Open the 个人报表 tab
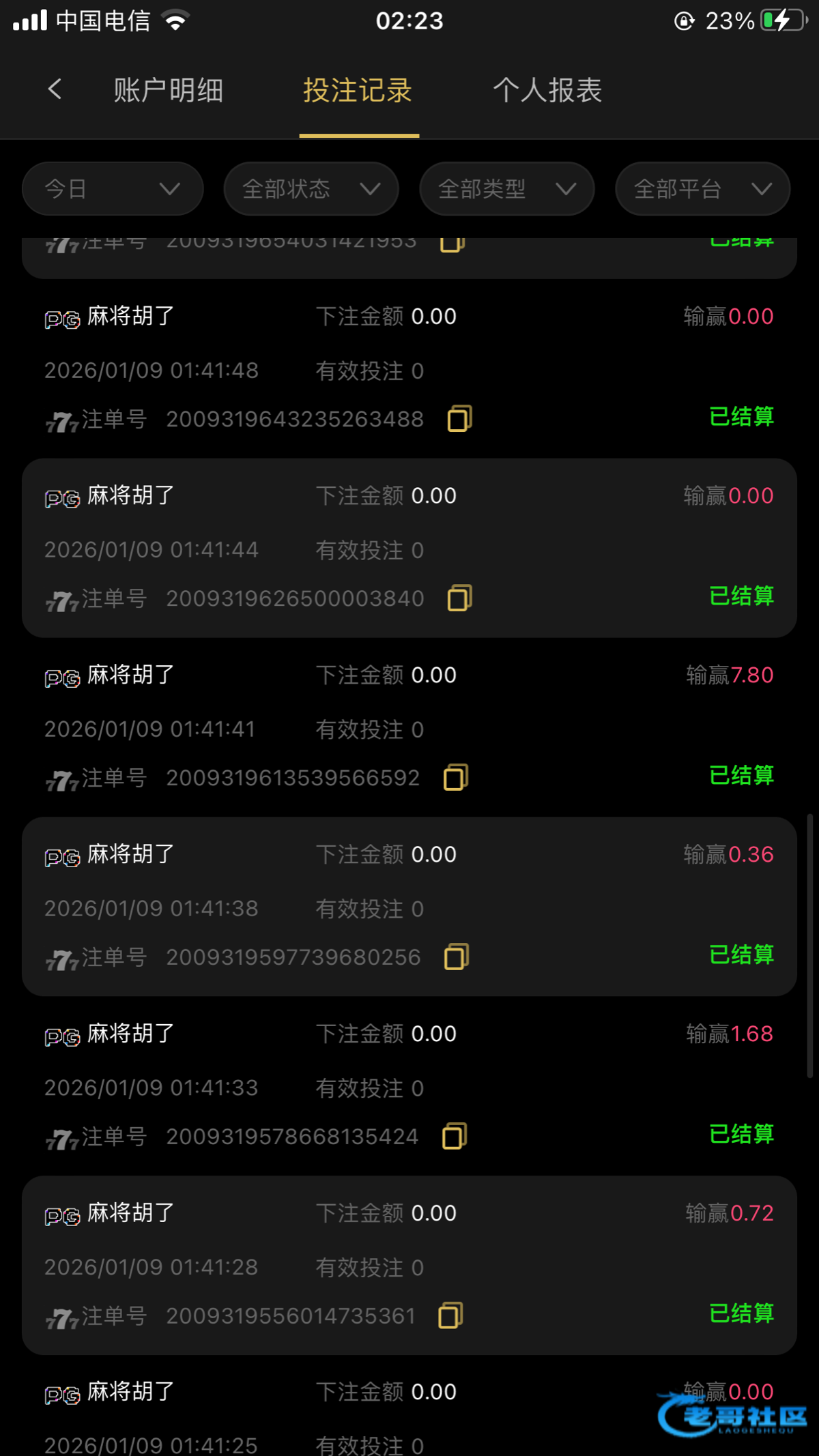 547,91
